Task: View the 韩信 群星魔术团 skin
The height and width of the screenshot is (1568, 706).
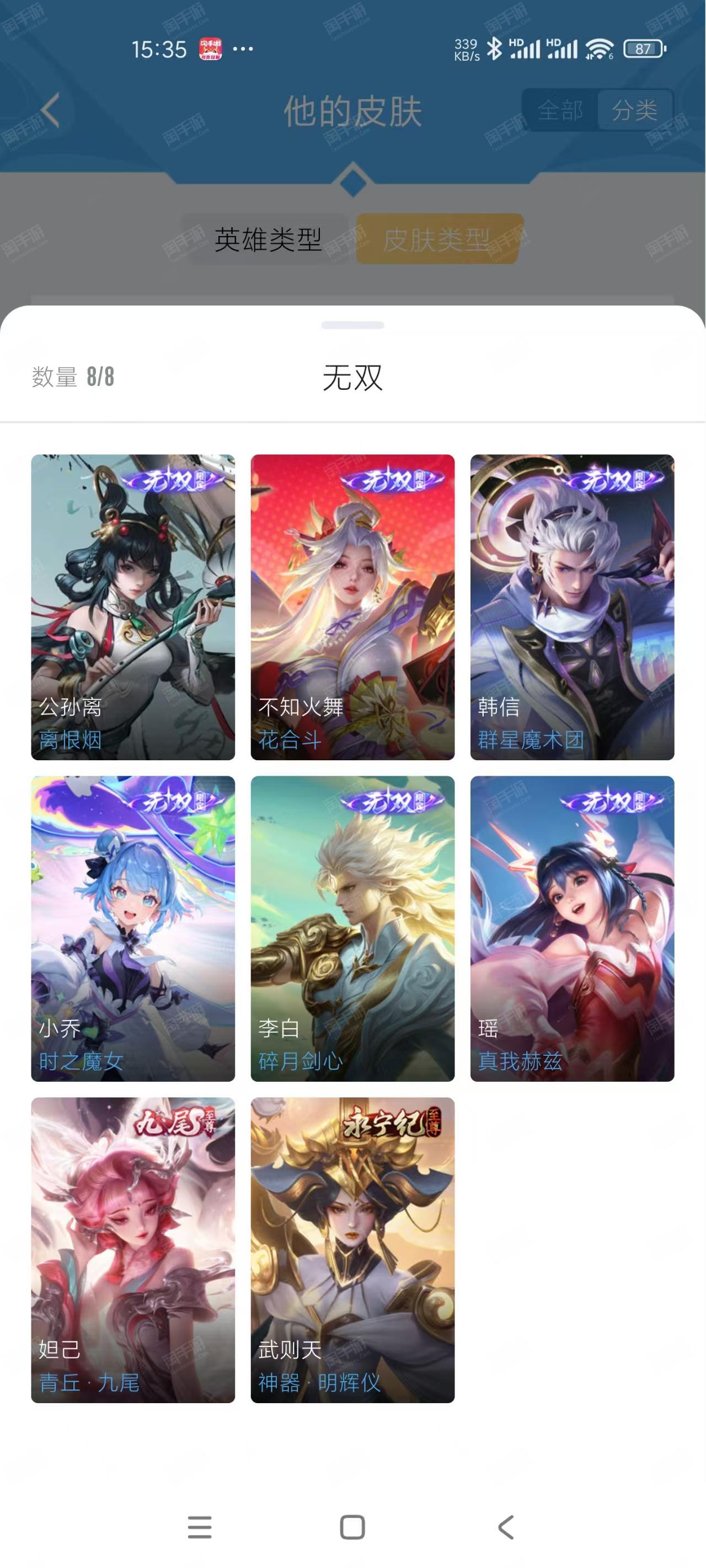Action: tap(572, 607)
